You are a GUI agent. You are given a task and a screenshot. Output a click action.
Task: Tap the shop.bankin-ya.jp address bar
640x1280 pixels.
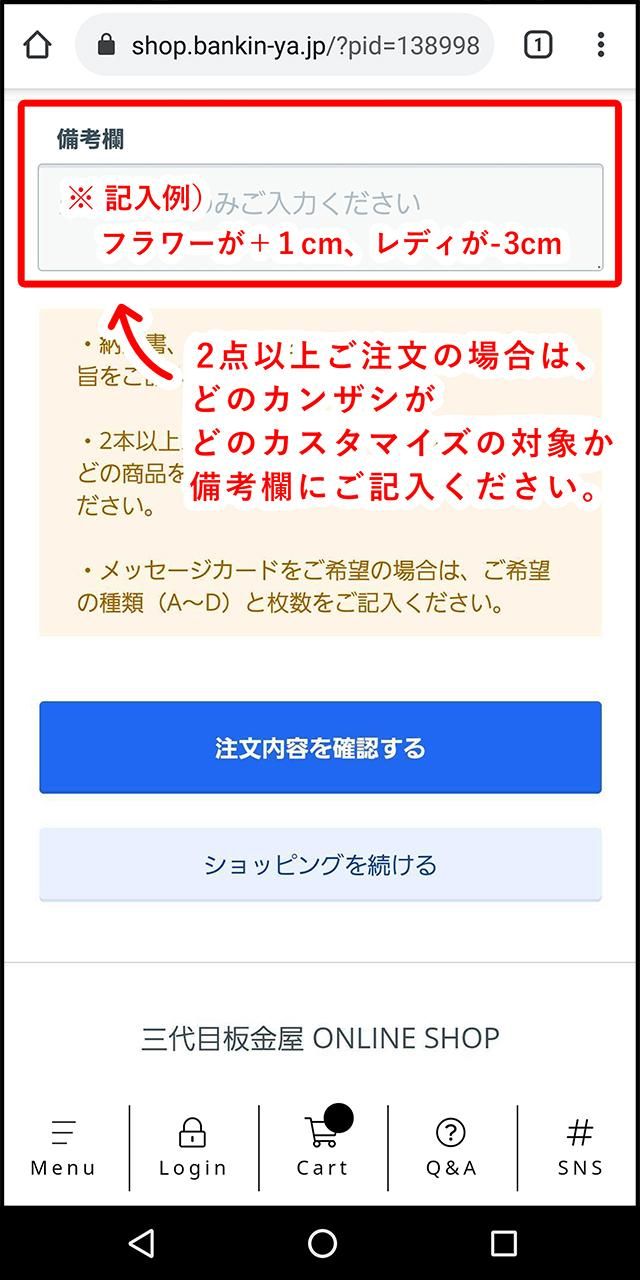click(x=290, y=45)
